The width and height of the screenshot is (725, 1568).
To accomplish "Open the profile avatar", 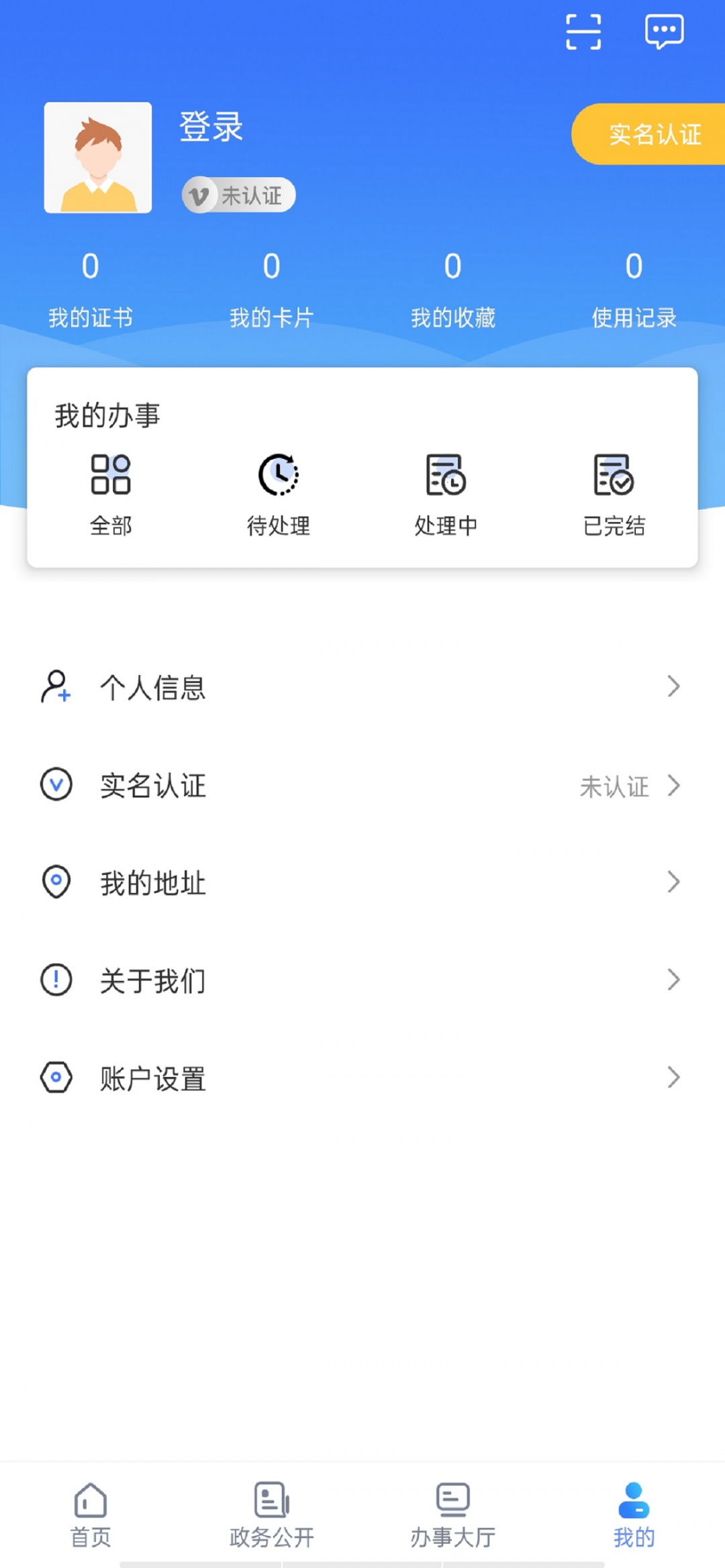I will (x=98, y=158).
